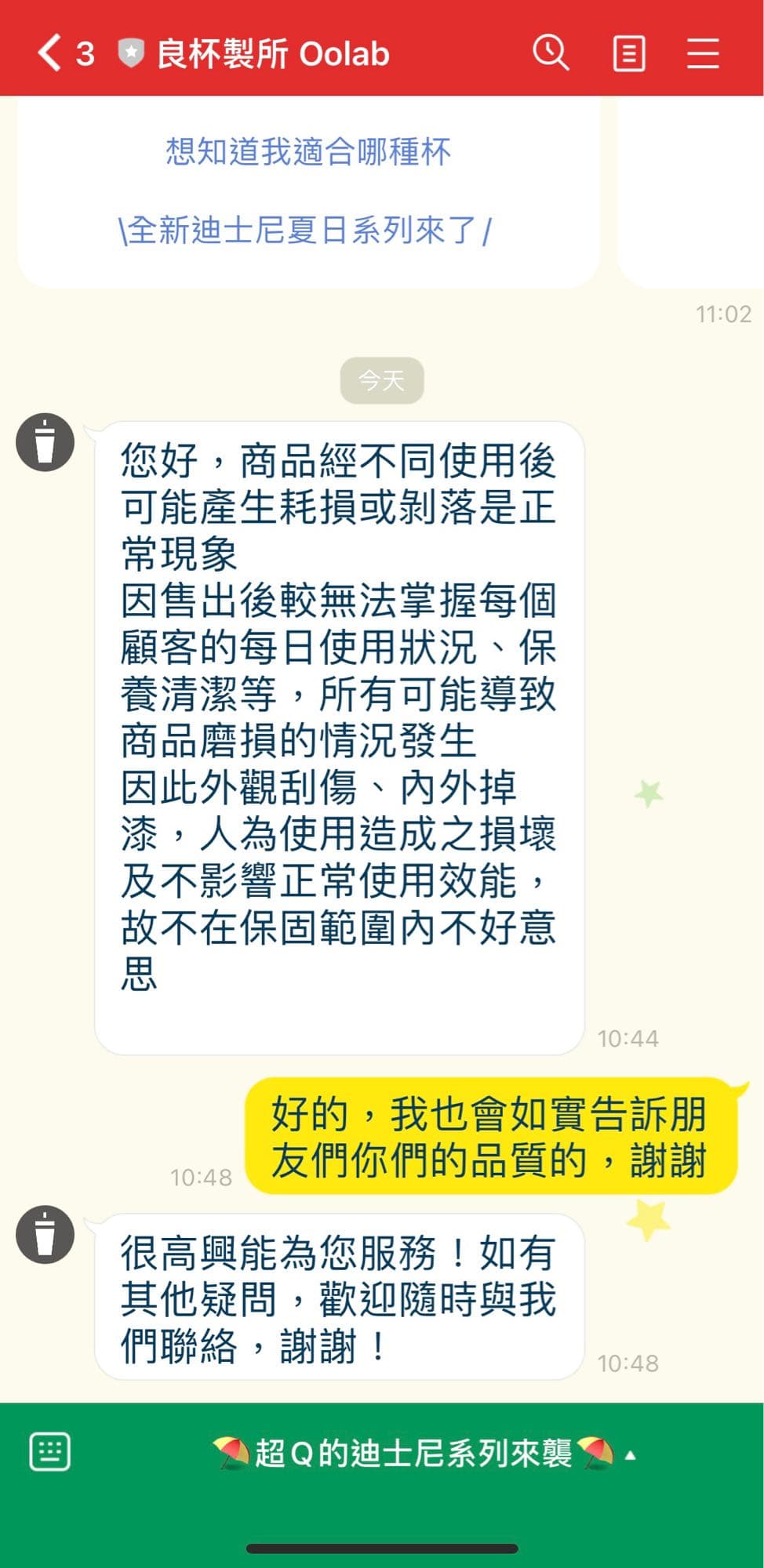Tap the 10:44 timestamp label
The image size is (764, 1568).
pos(627,1039)
